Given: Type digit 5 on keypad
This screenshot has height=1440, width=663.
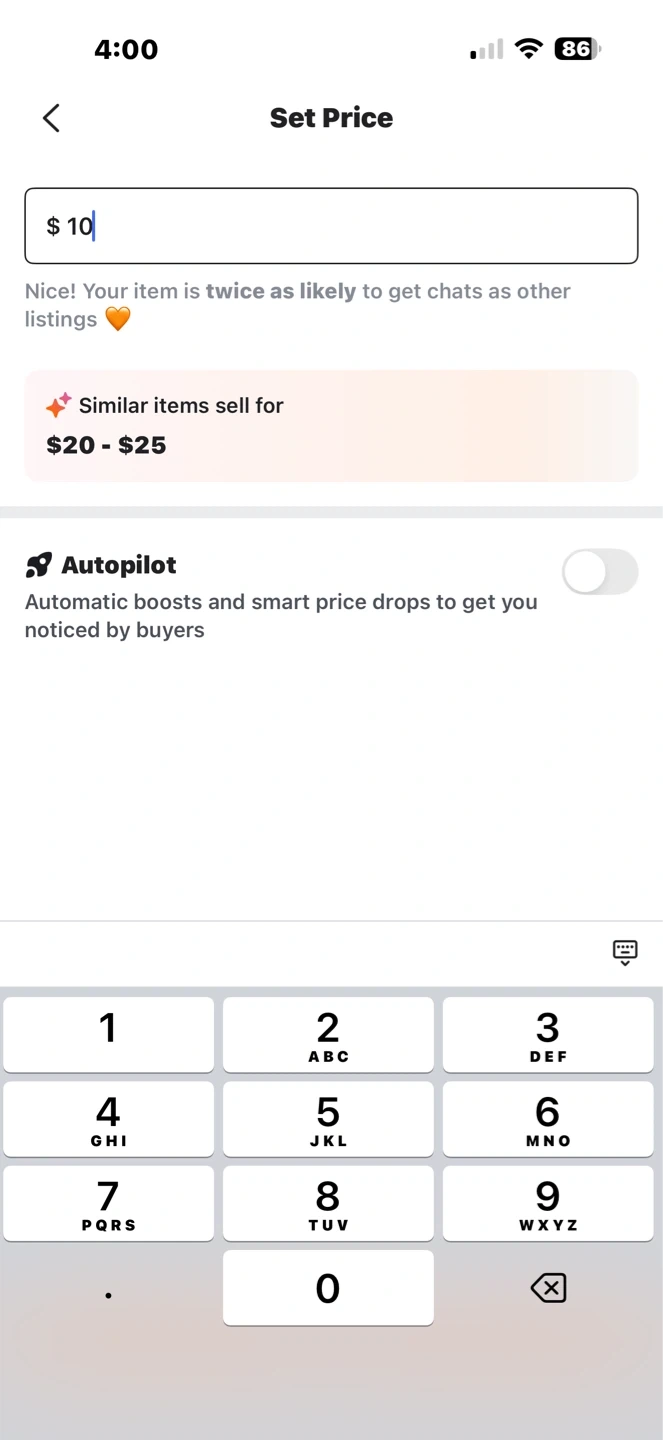Looking at the screenshot, I should (x=328, y=1119).
